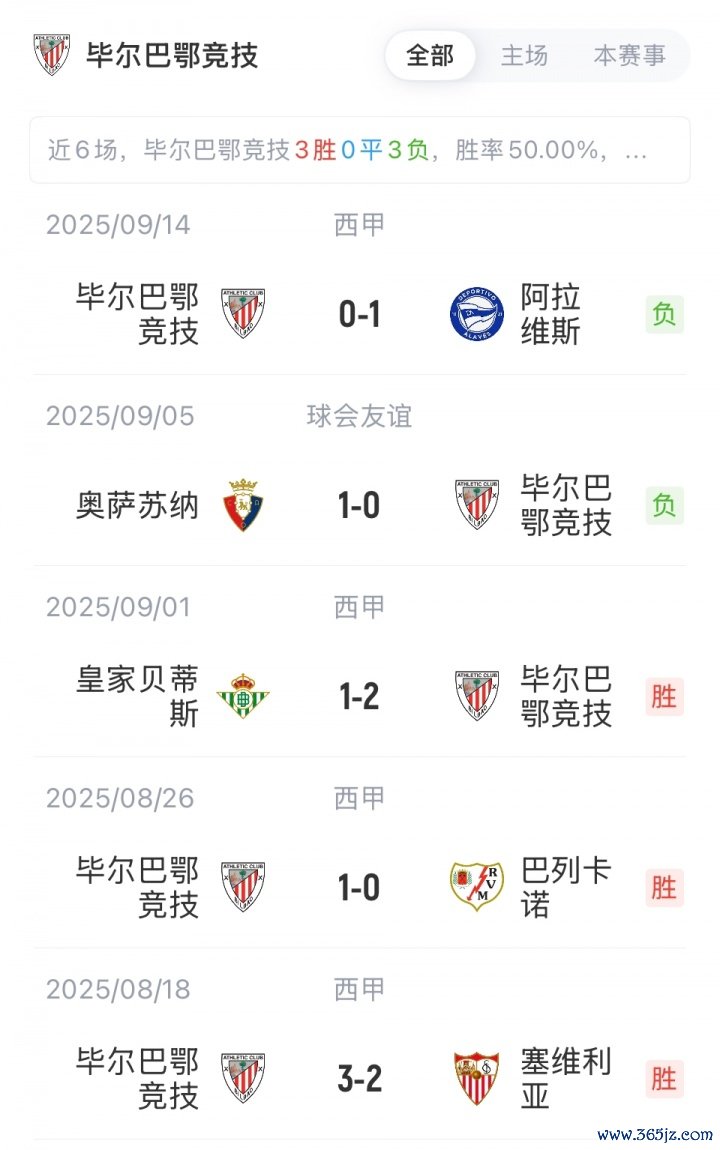Open the 1-0 match against 巴列卡诺
720x1150 pixels.
(x=360, y=887)
